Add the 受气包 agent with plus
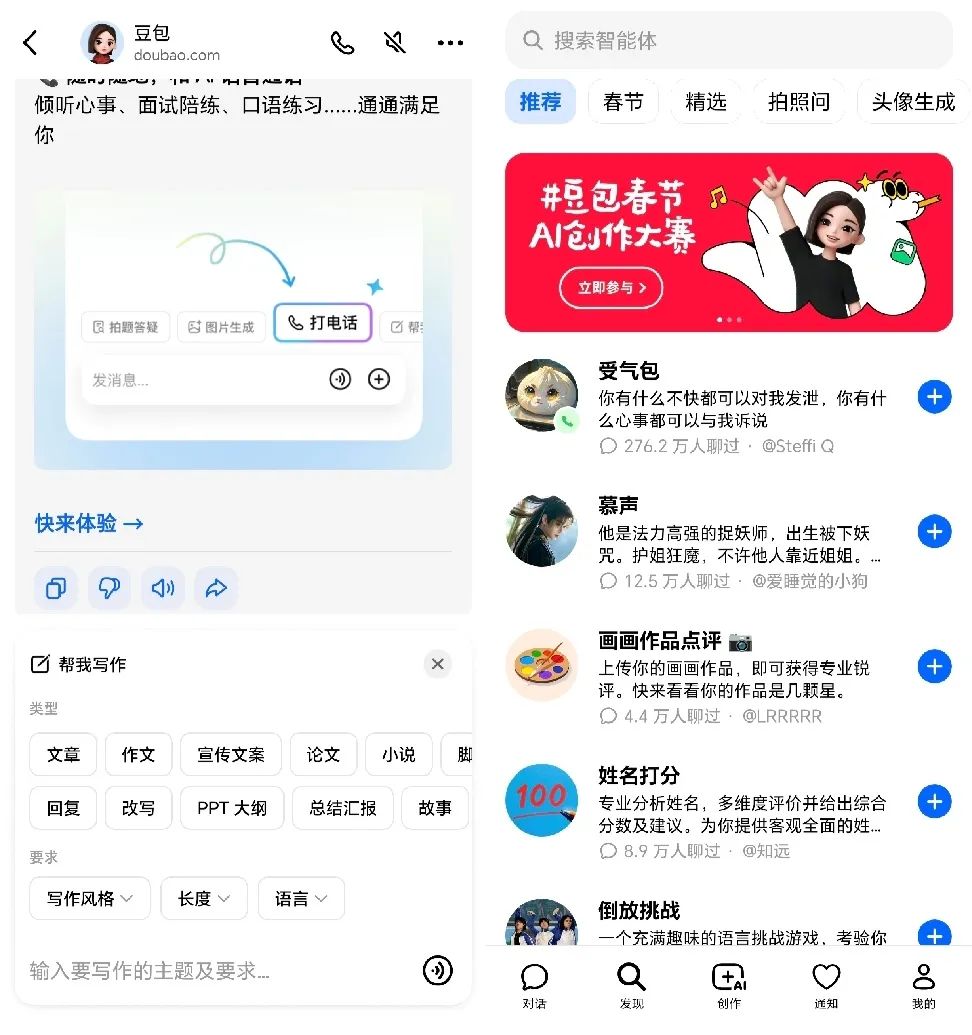 (934, 397)
